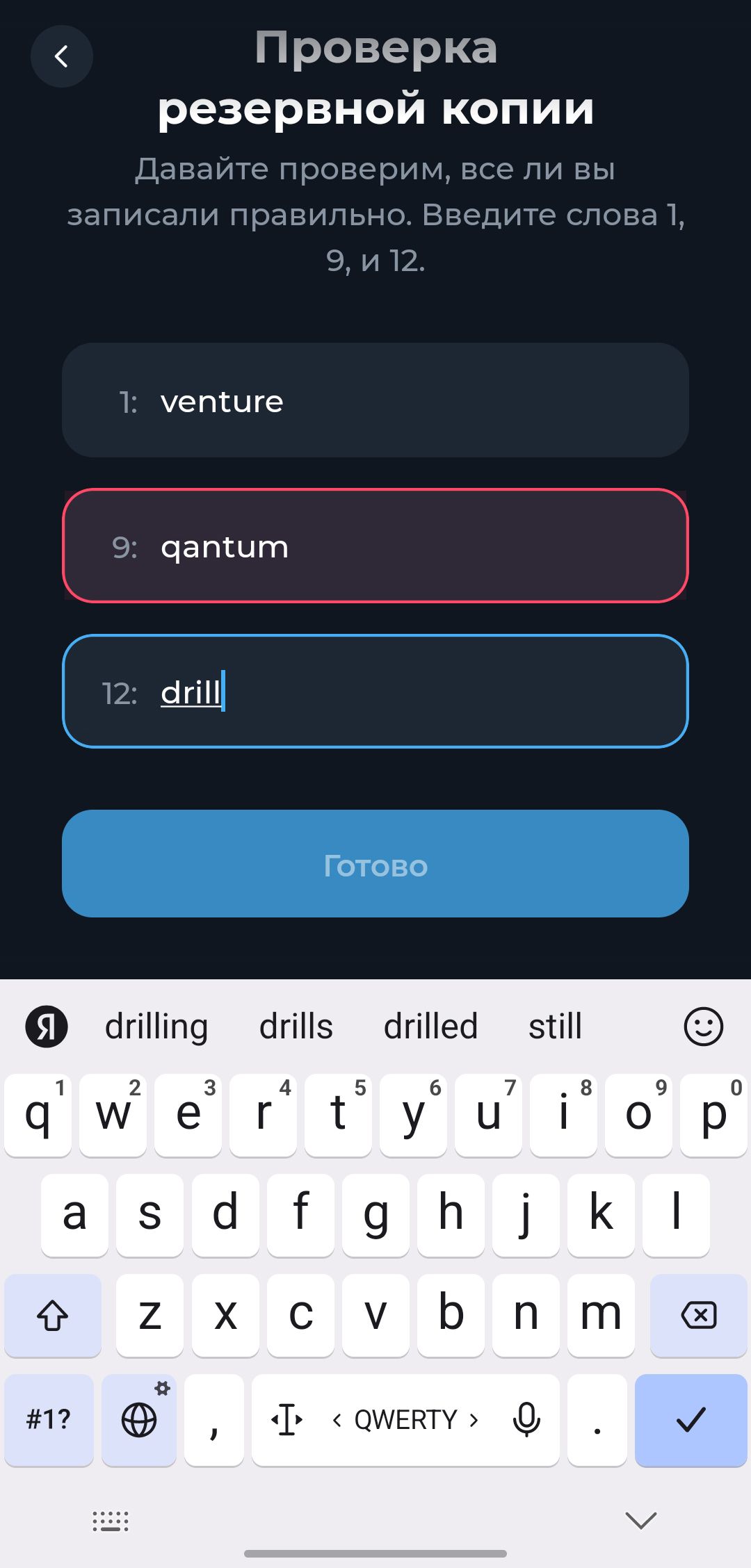Choose the 'drilling' keyboard suggestion

(156, 1026)
